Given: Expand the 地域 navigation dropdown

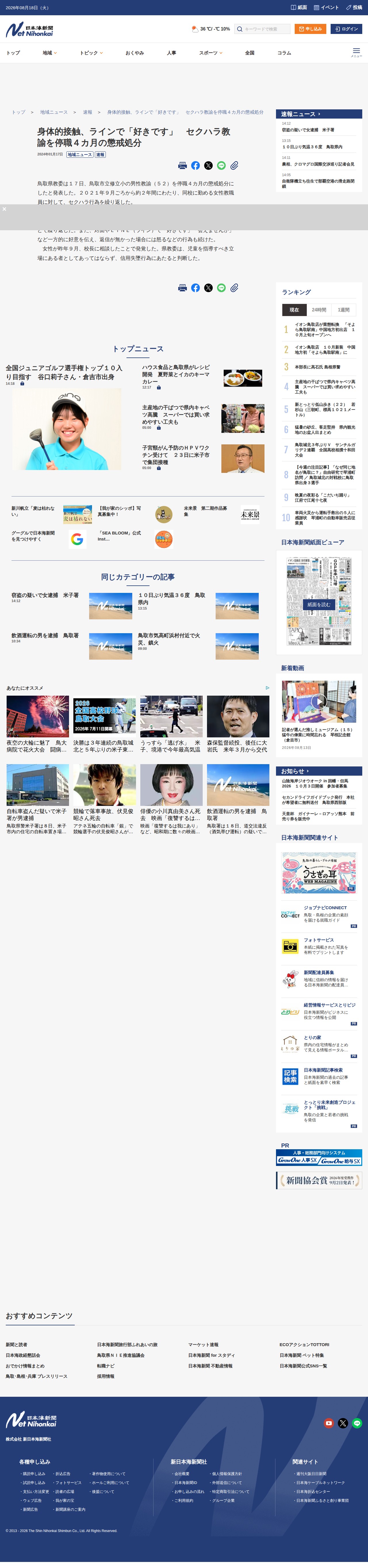Looking at the screenshot, I should click(x=49, y=53).
